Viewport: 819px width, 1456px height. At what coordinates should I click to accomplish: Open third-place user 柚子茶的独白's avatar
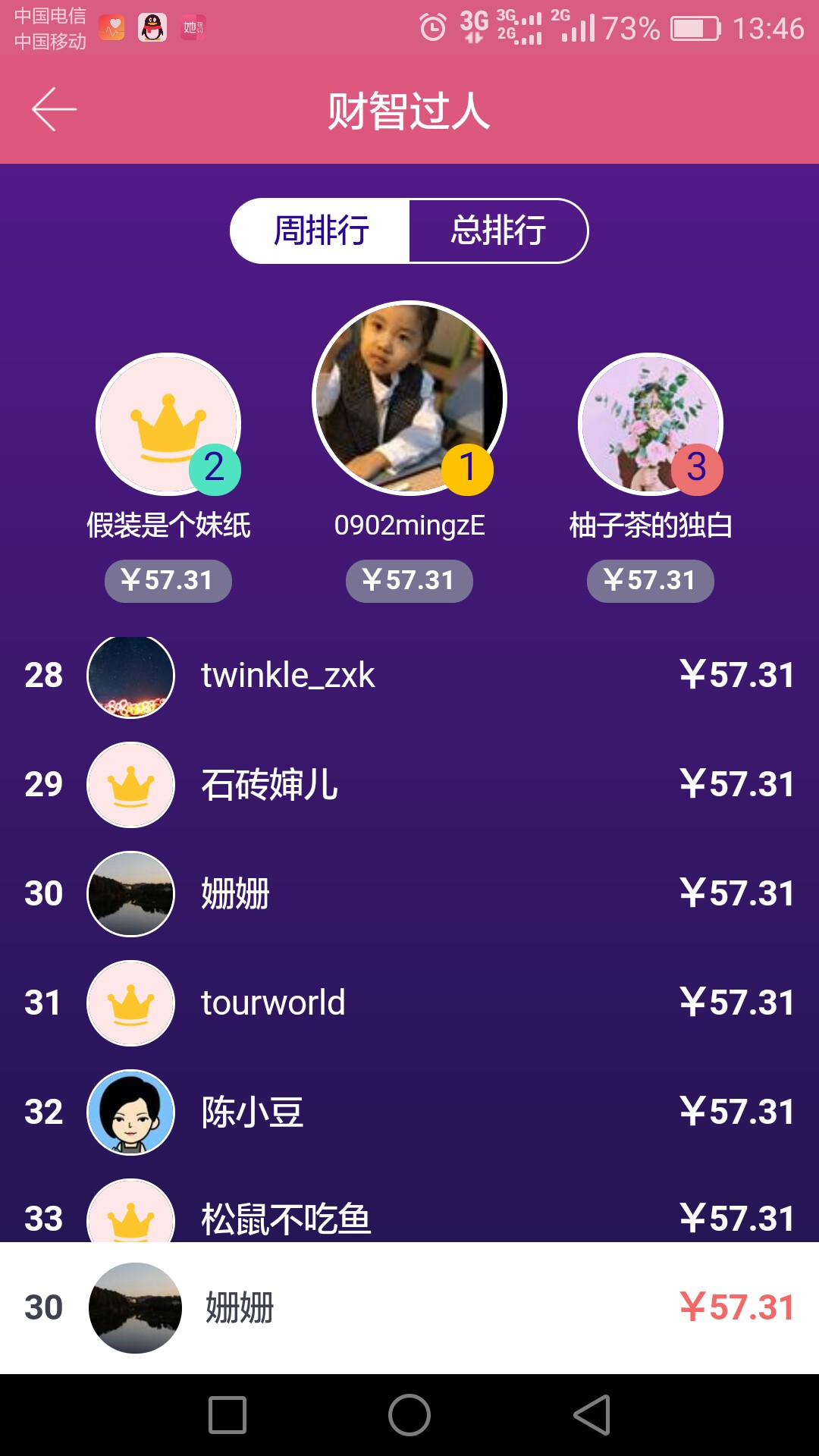tap(651, 425)
